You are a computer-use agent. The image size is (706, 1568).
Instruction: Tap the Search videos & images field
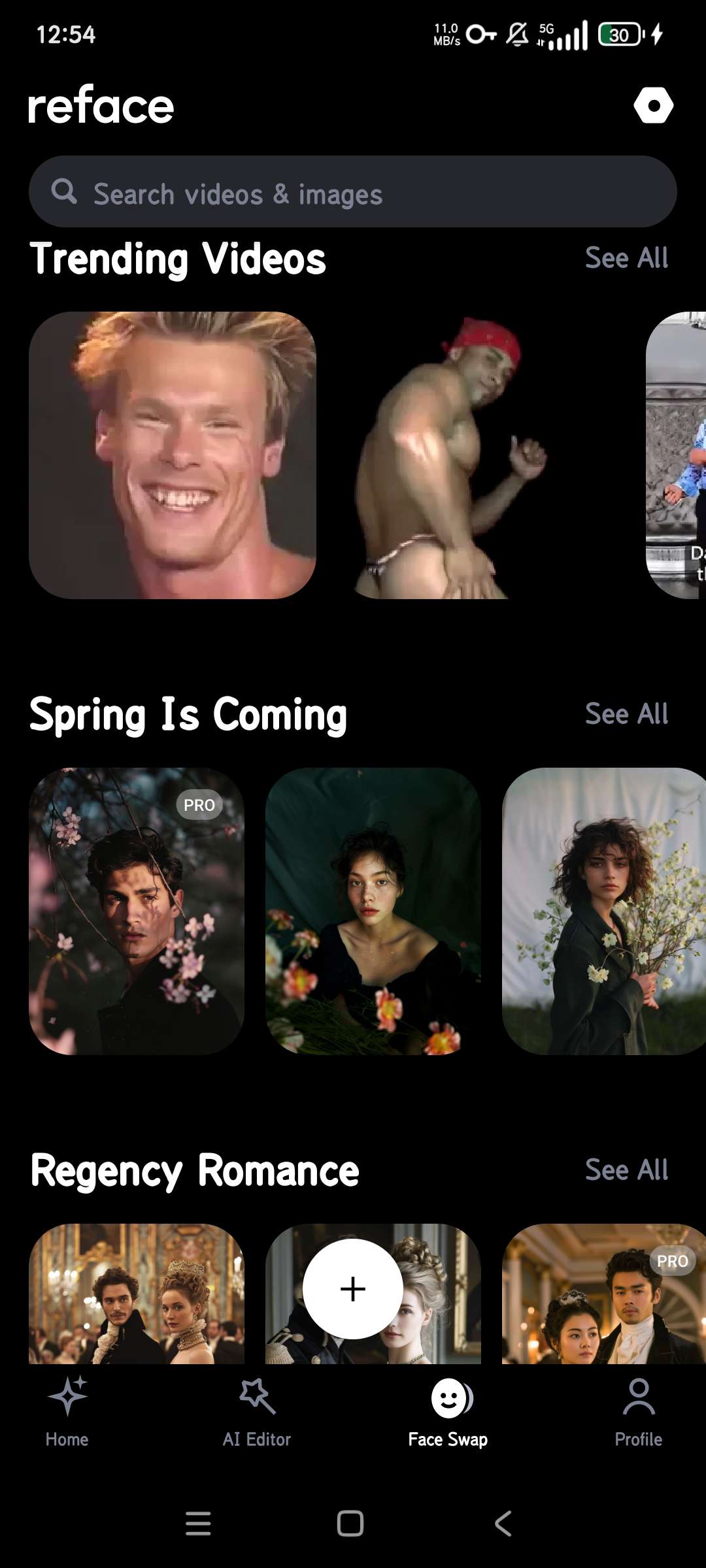click(353, 191)
